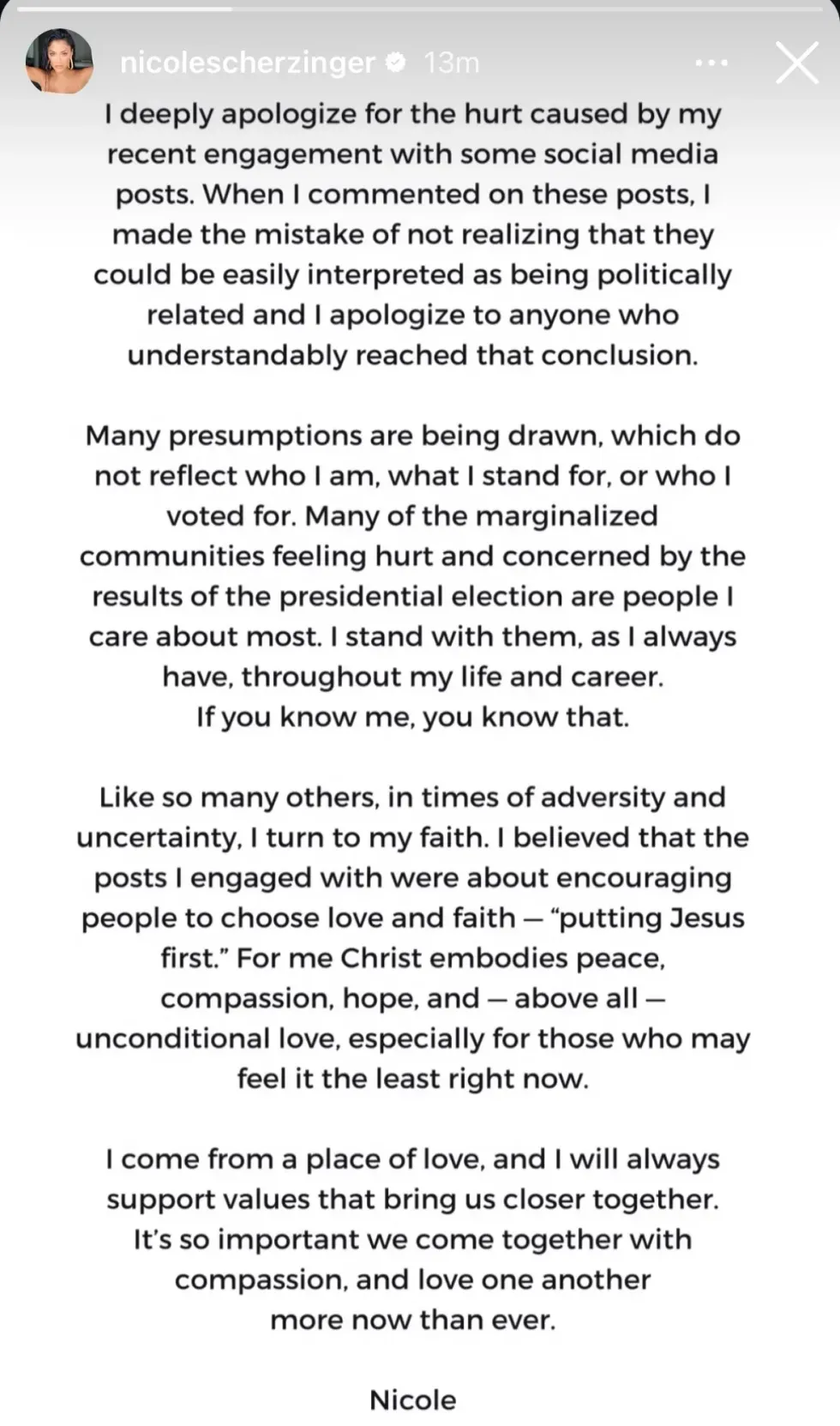Close the story viewer

pos(796,63)
